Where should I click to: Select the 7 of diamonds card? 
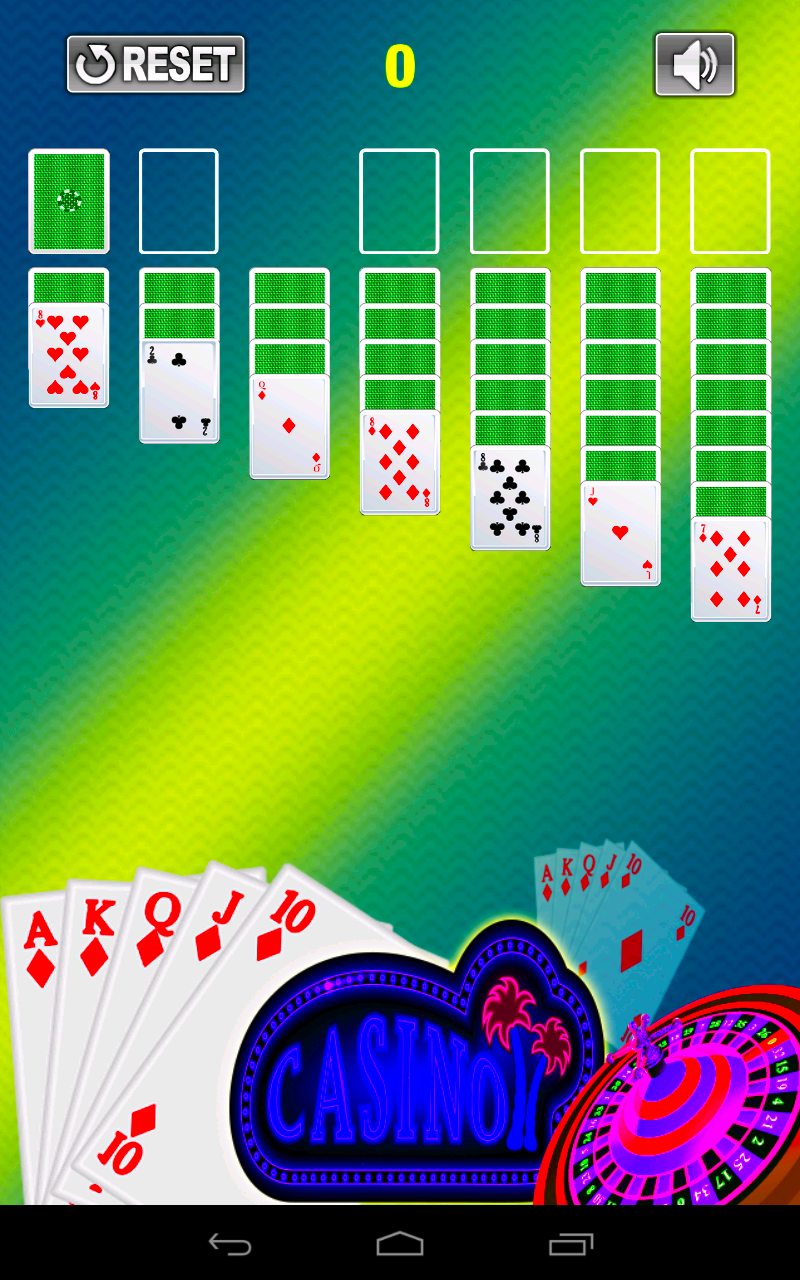[731, 570]
